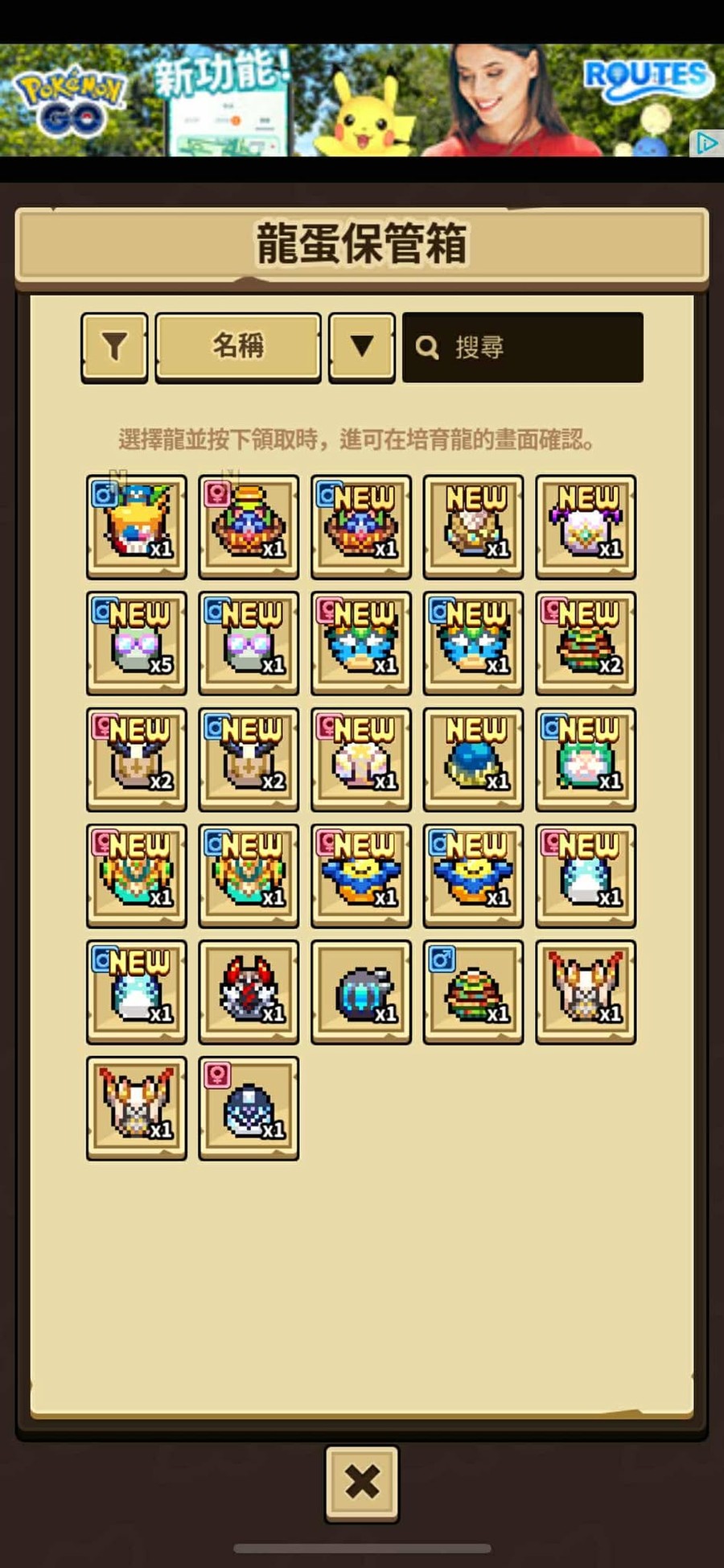Image resolution: width=724 pixels, height=1568 pixels.
Task: Choose the dark egg with glowing blue stripes
Action: coord(361,992)
